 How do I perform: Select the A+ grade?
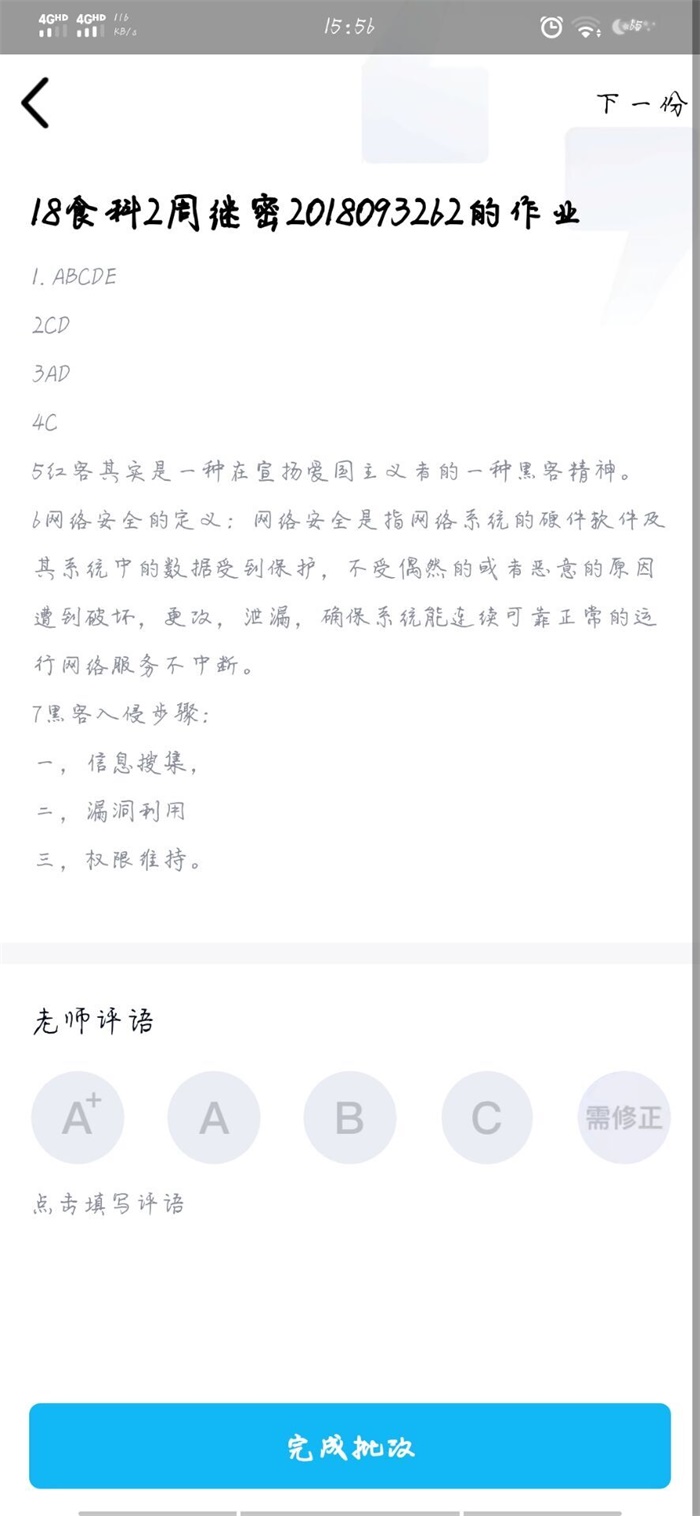pos(78,1117)
